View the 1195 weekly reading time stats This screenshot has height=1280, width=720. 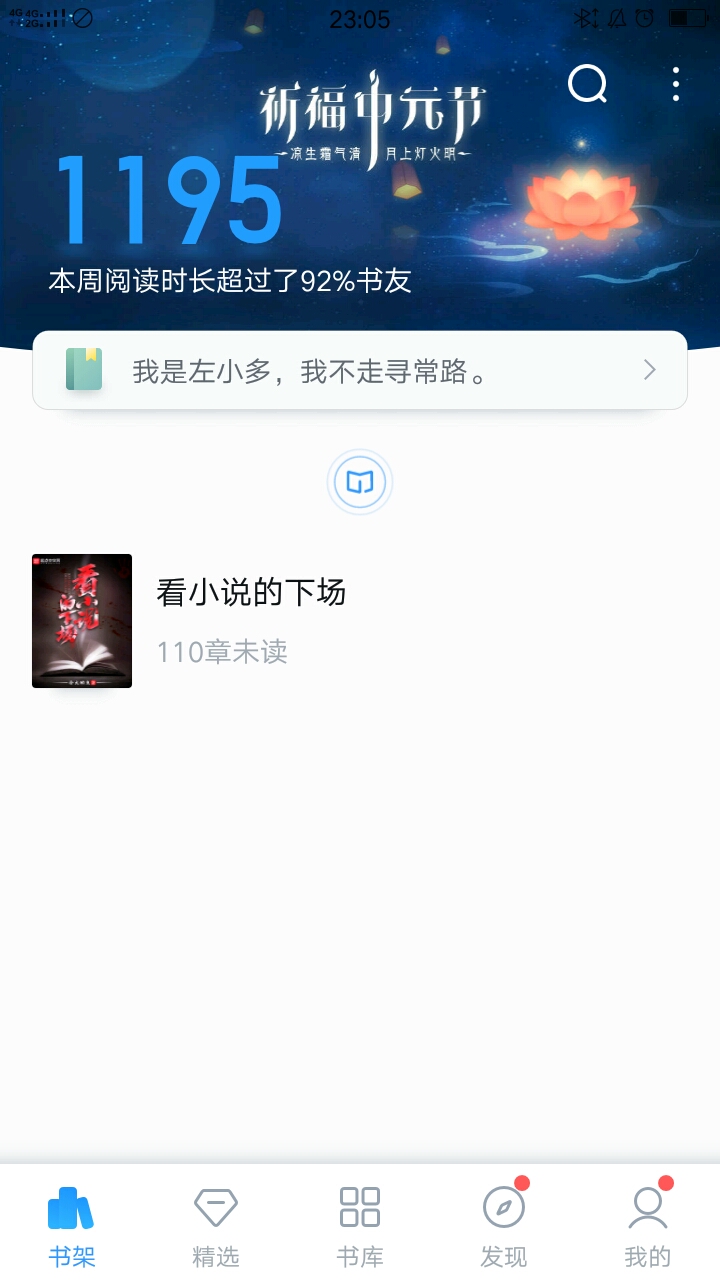[x=167, y=201]
